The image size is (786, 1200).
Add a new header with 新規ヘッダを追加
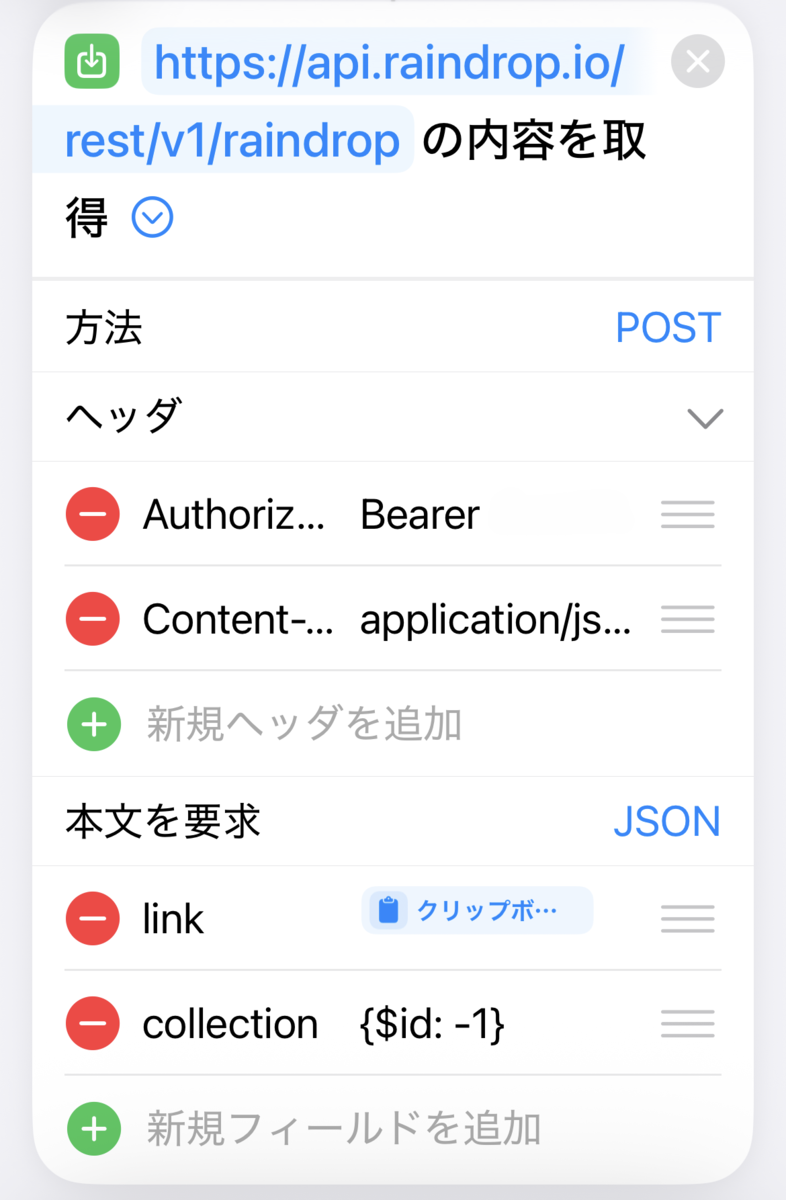click(304, 724)
